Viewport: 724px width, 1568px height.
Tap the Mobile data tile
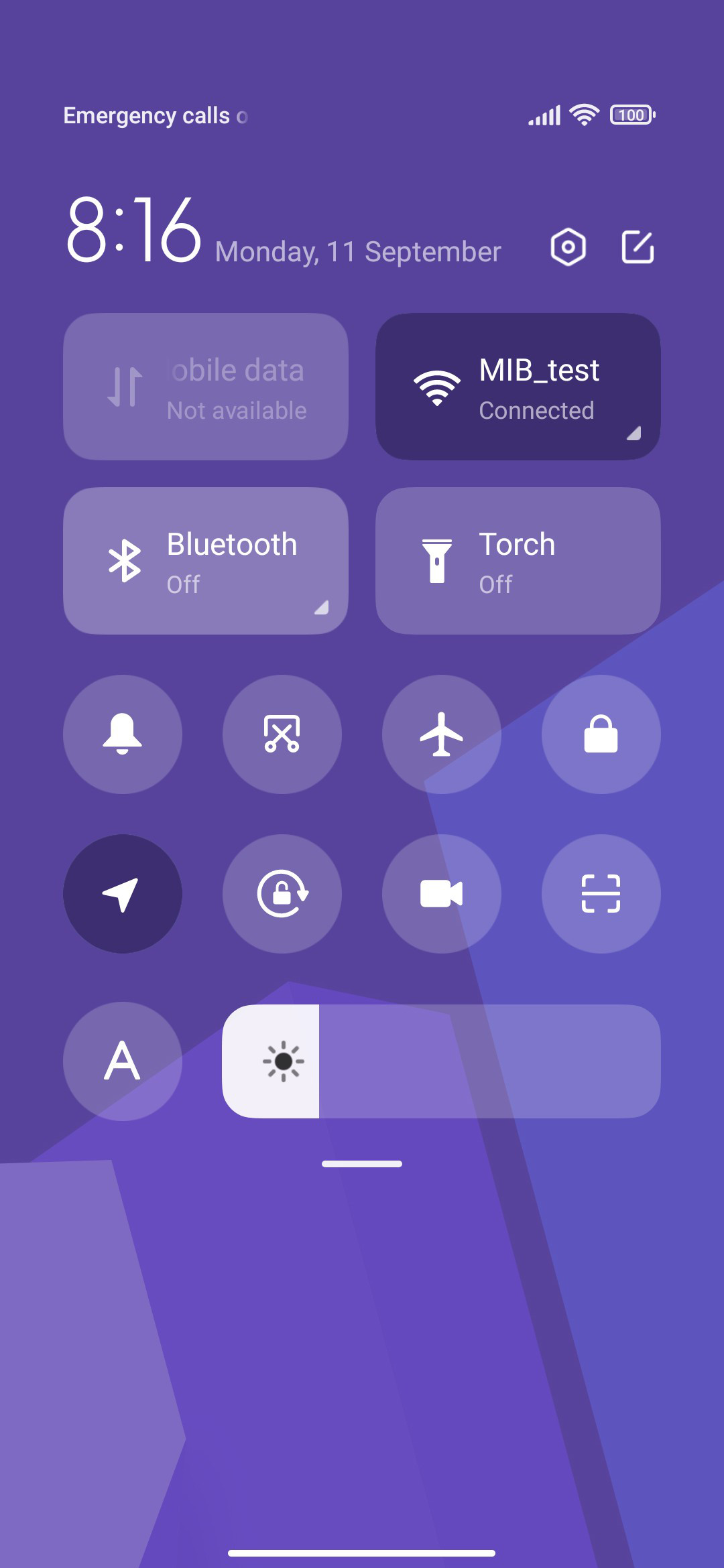pos(206,387)
